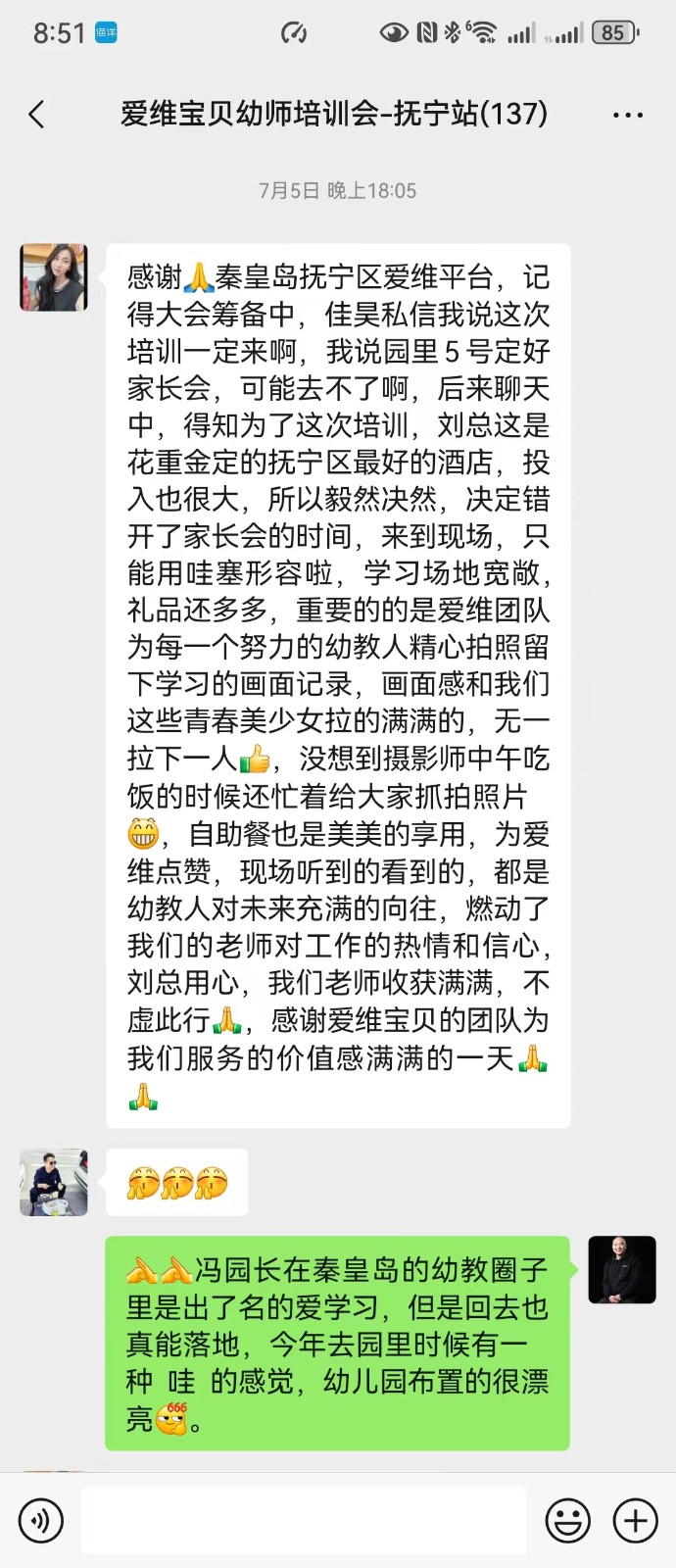This screenshot has width=676, height=1568.
Task: View profile of woman who sent long message
Action: coord(54,277)
